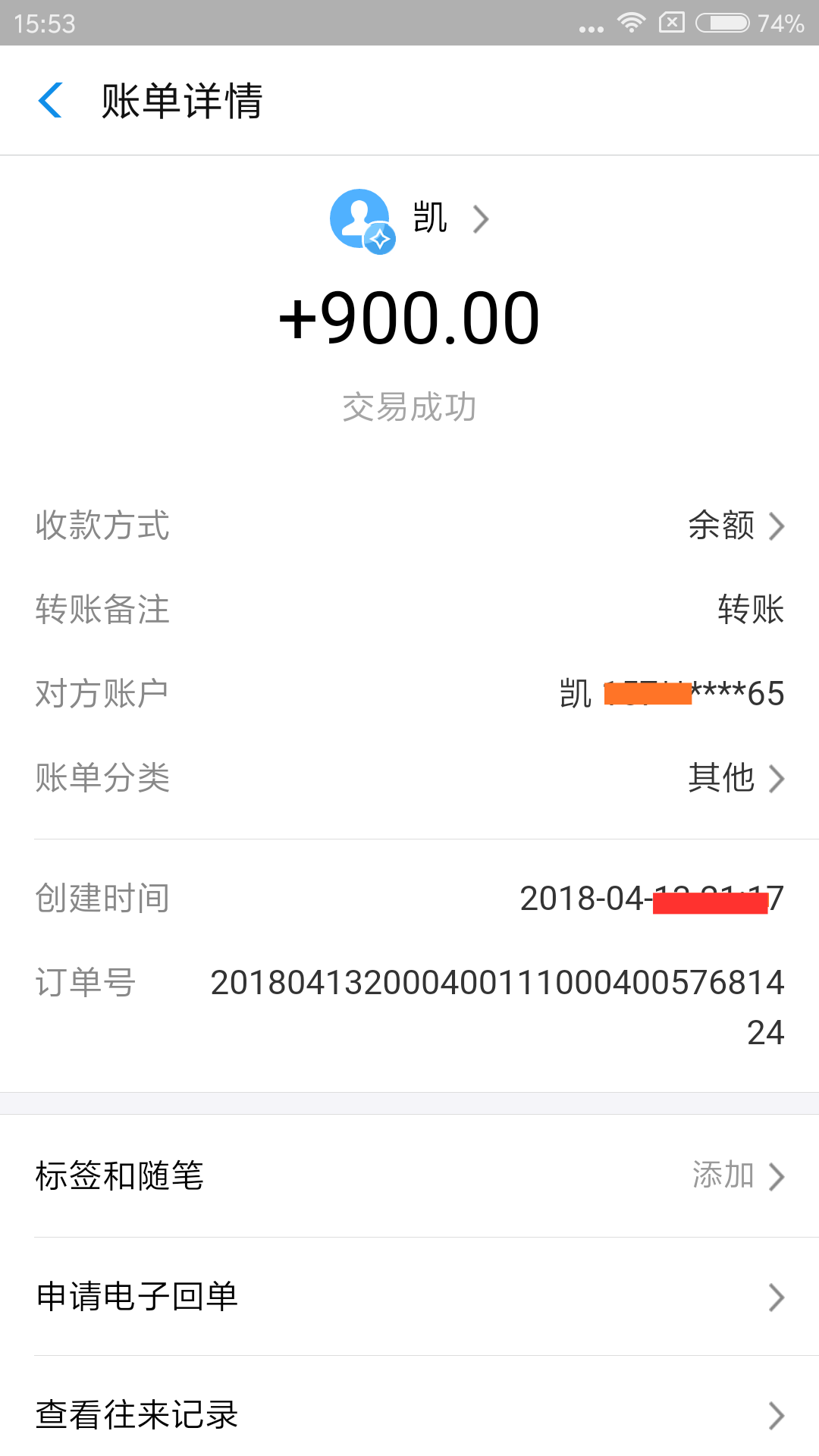Add 标签和随笔 to this bill
Screen dimensions: 819x1456
tap(409, 1176)
